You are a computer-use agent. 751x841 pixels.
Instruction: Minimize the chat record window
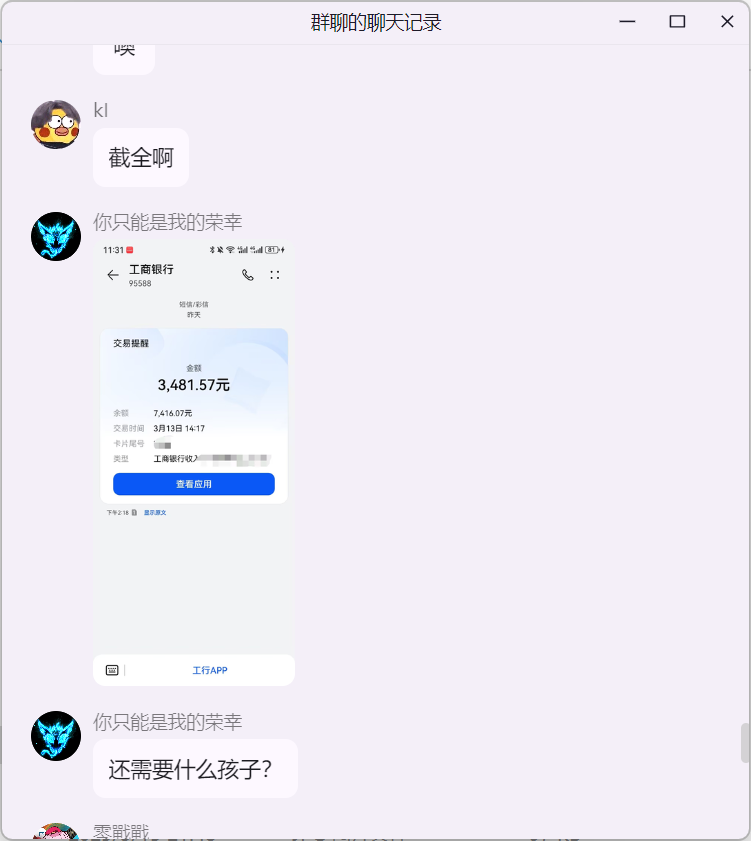click(x=627, y=22)
